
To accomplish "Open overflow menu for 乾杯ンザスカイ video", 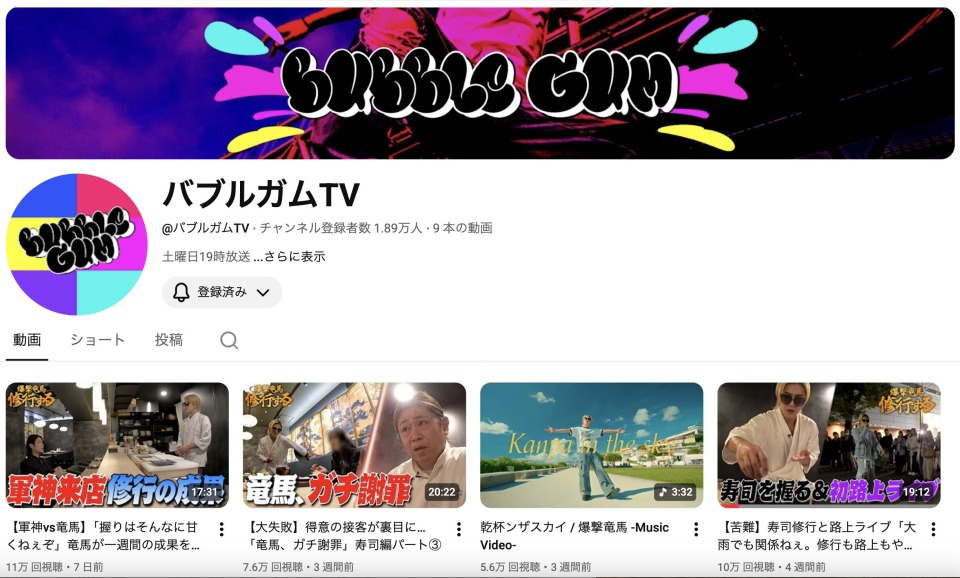I will (696, 529).
